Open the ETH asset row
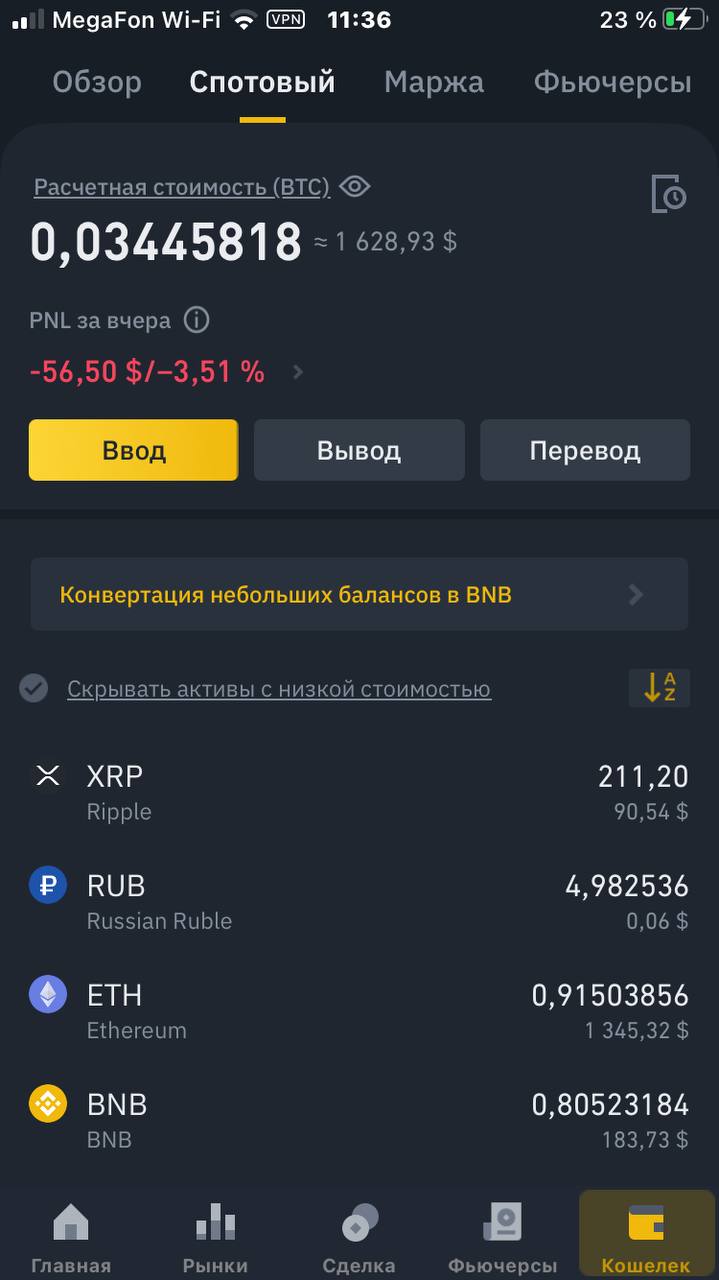The image size is (719, 1280). (x=359, y=1011)
